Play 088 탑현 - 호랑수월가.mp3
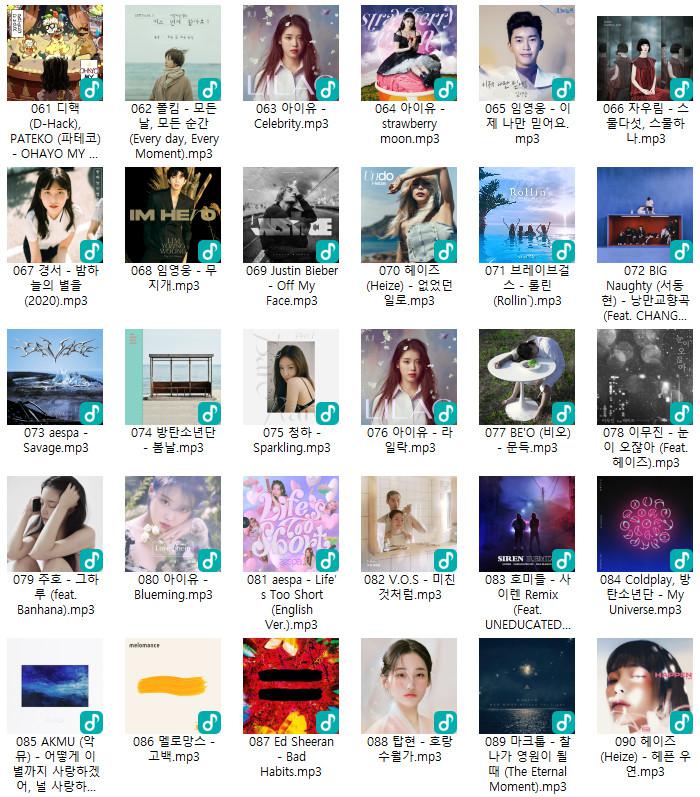Screen dimensions: 700x797 point(409,686)
